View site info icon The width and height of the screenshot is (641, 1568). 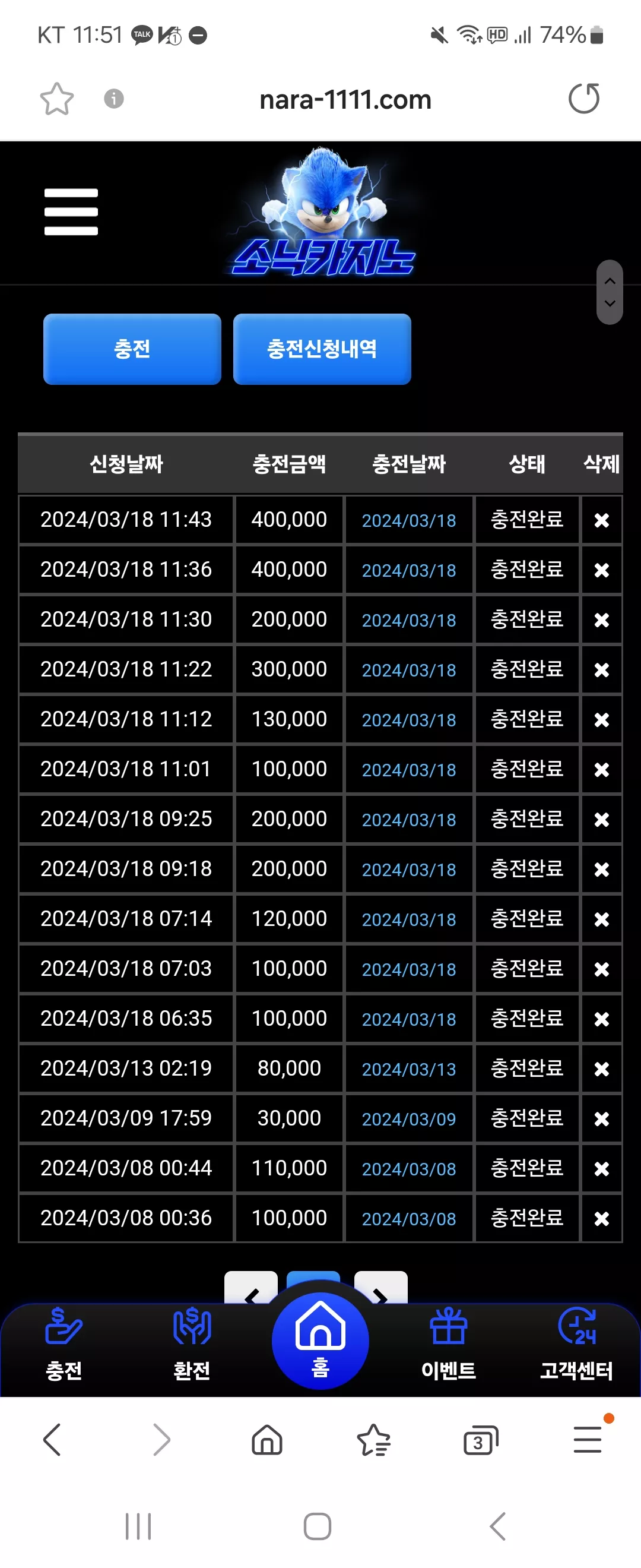[114, 99]
